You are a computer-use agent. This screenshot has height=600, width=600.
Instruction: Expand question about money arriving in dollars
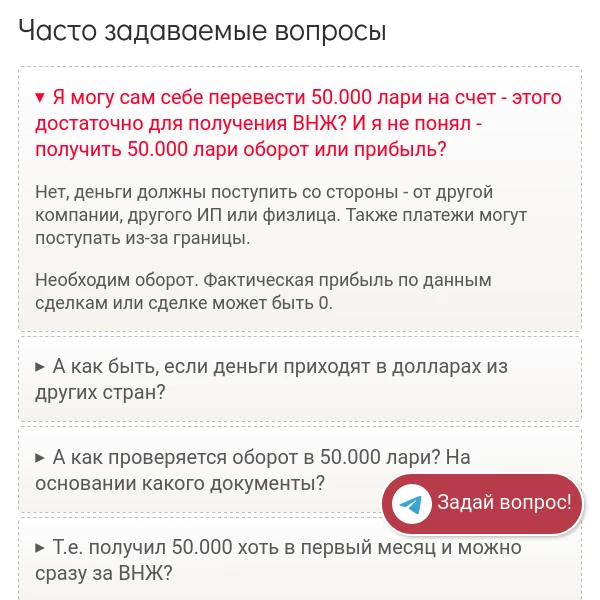270,378
